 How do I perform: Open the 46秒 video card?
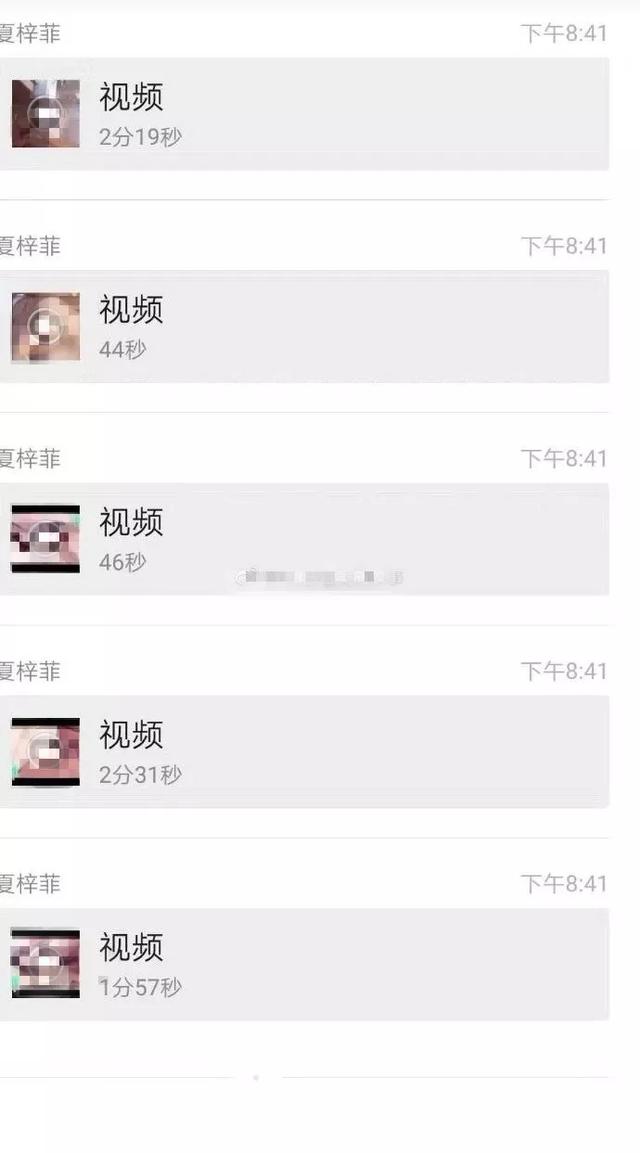point(304,539)
